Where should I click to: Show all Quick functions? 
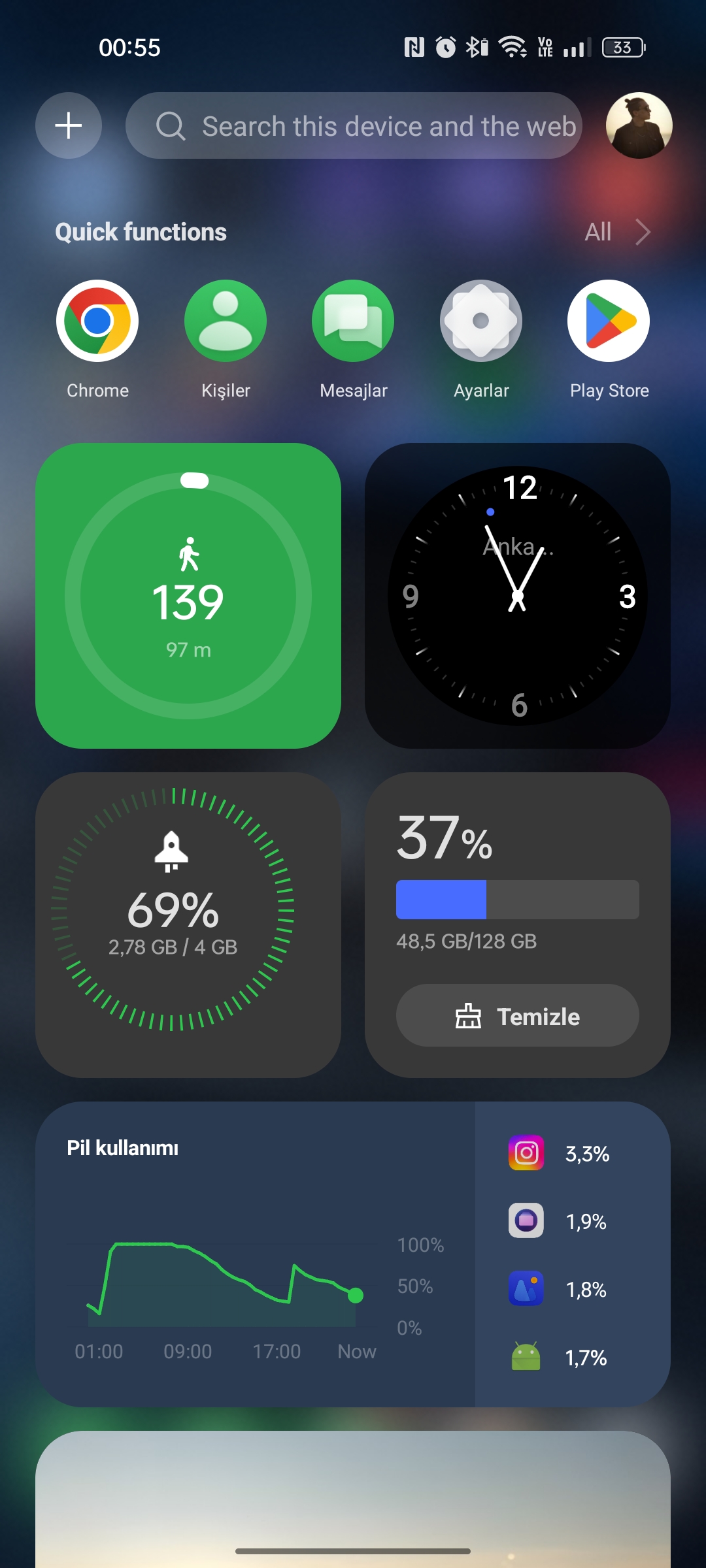pyautogui.click(x=617, y=232)
